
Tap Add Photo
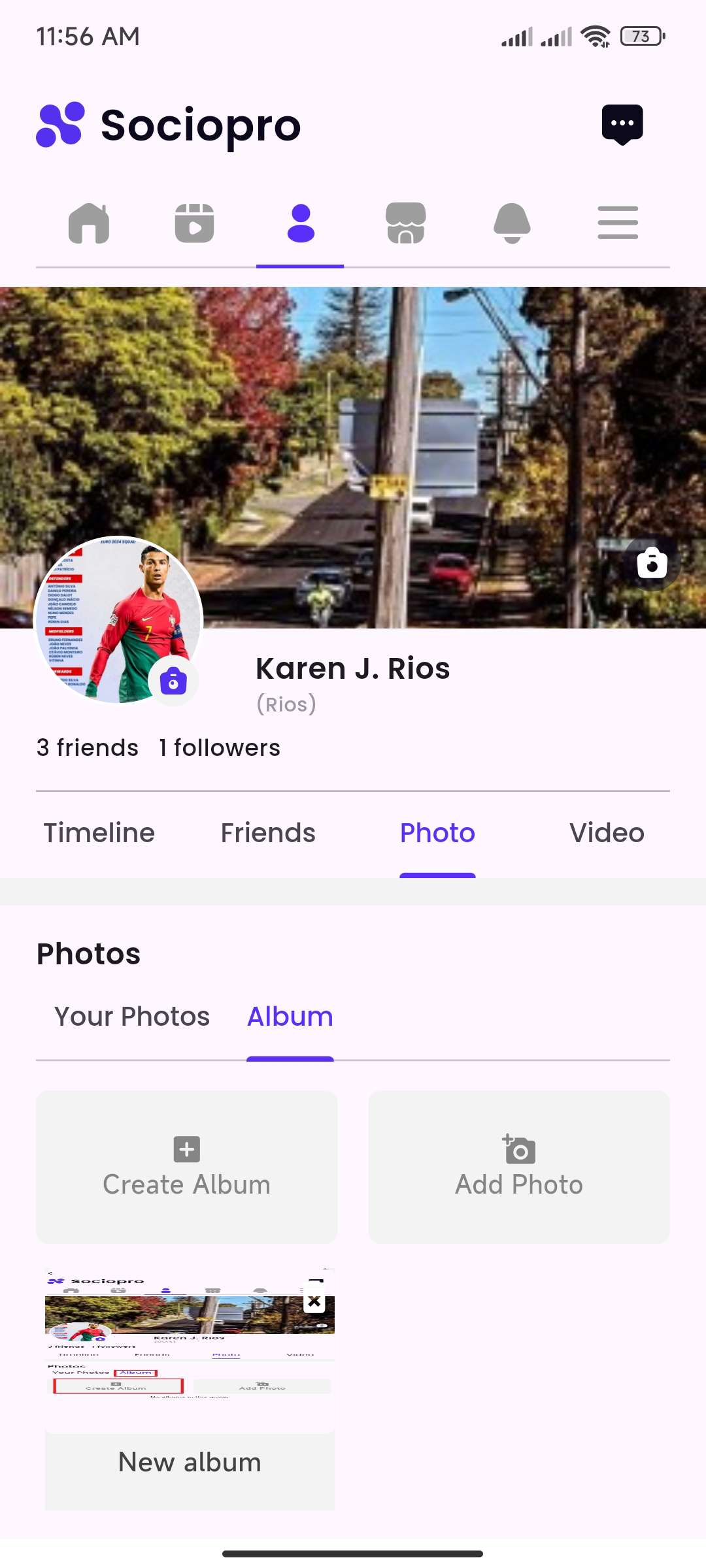click(519, 1168)
